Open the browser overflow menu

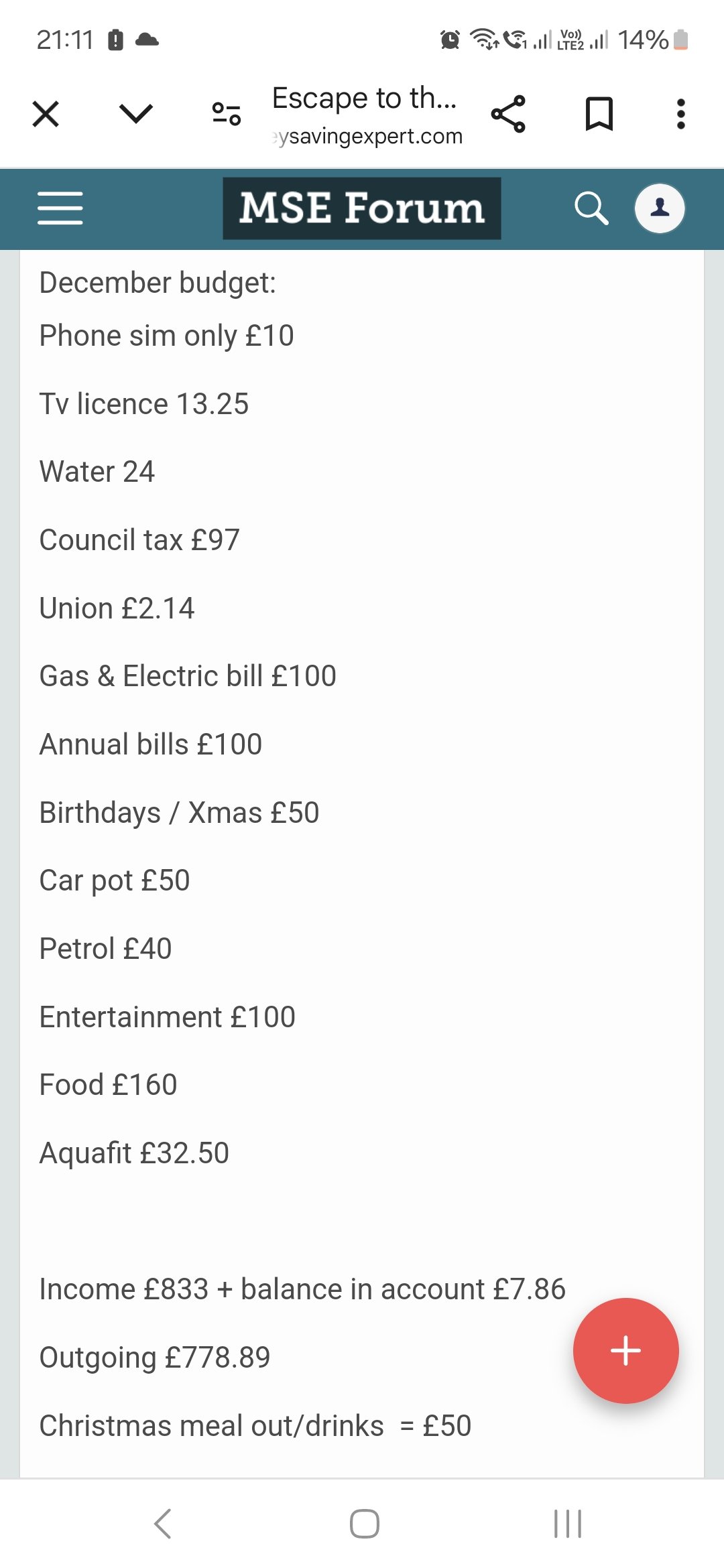[x=681, y=114]
